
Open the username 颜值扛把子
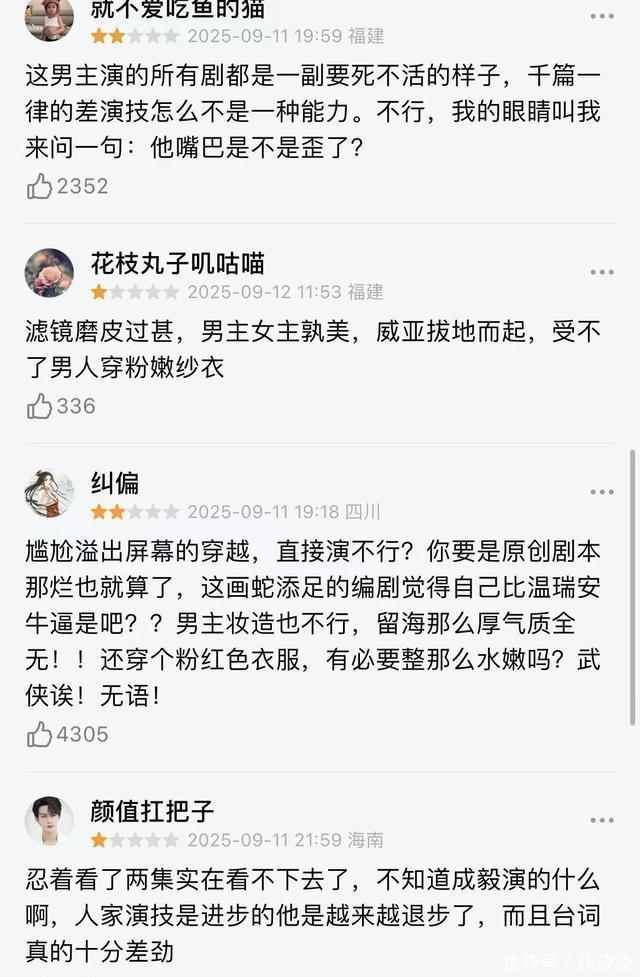[x=152, y=811]
